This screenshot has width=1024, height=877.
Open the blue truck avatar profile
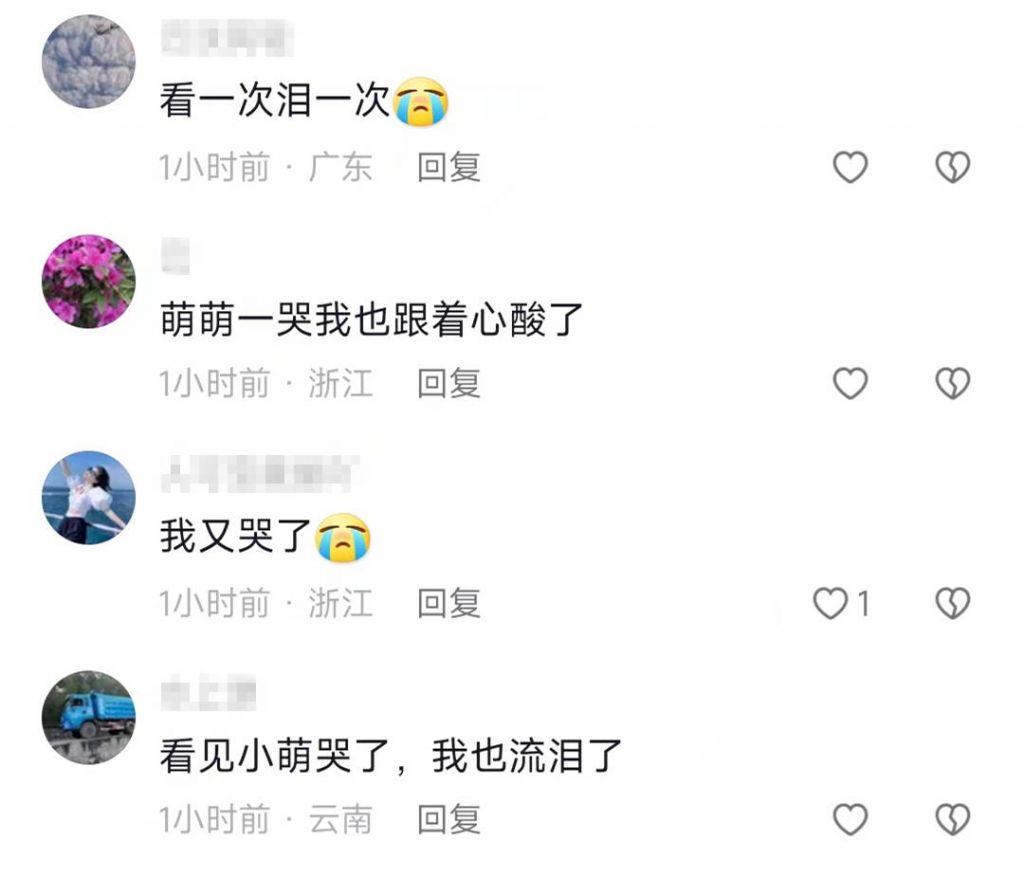click(x=88, y=717)
